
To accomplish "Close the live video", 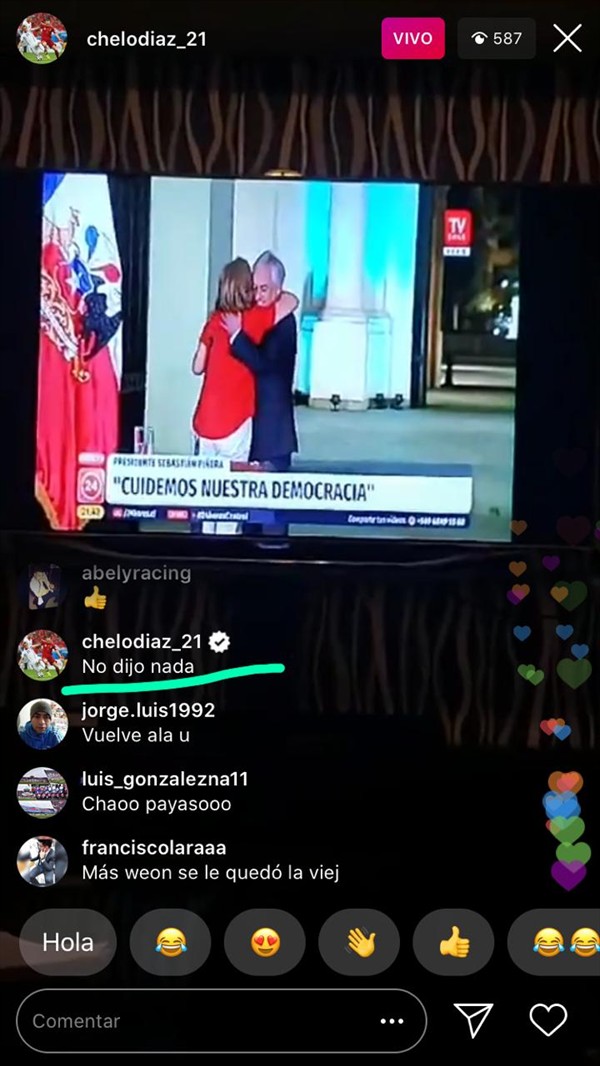I will [x=567, y=39].
